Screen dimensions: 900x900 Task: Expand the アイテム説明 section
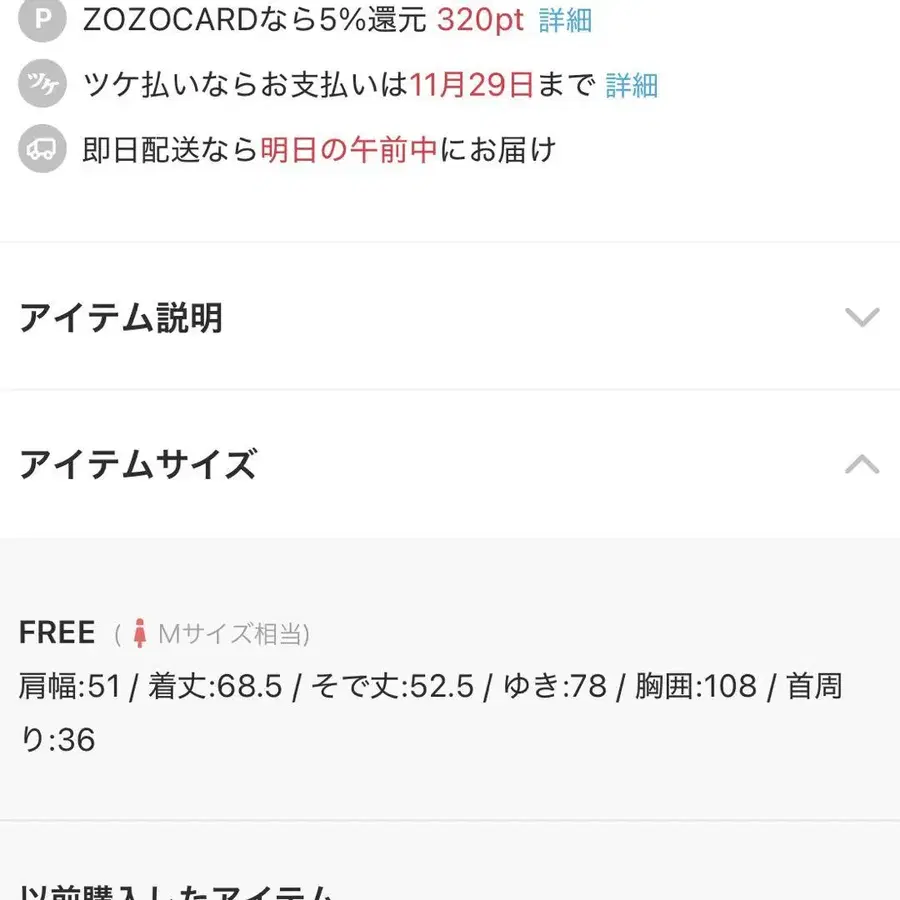coord(861,318)
